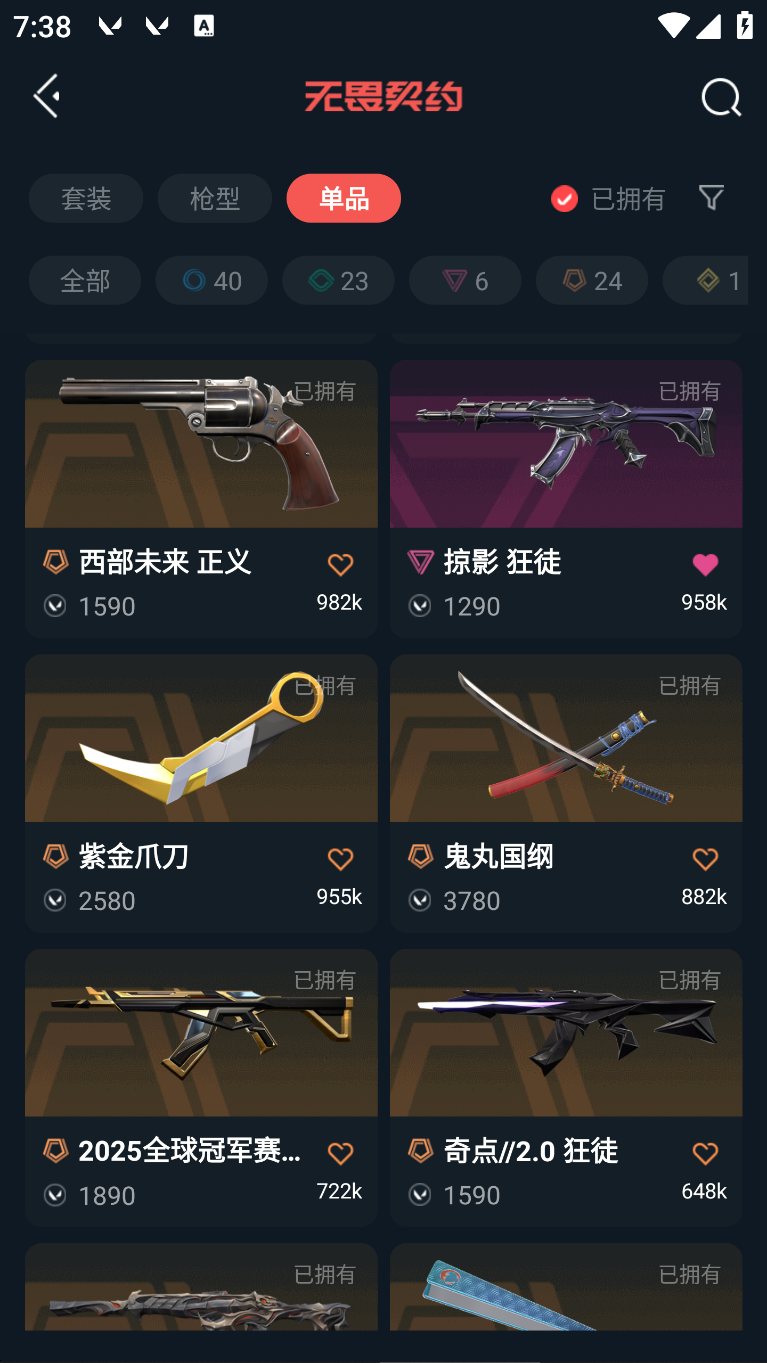Image resolution: width=767 pixels, height=1363 pixels.
Task: Open the 紫金爪刀 skin card
Action: point(201,793)
